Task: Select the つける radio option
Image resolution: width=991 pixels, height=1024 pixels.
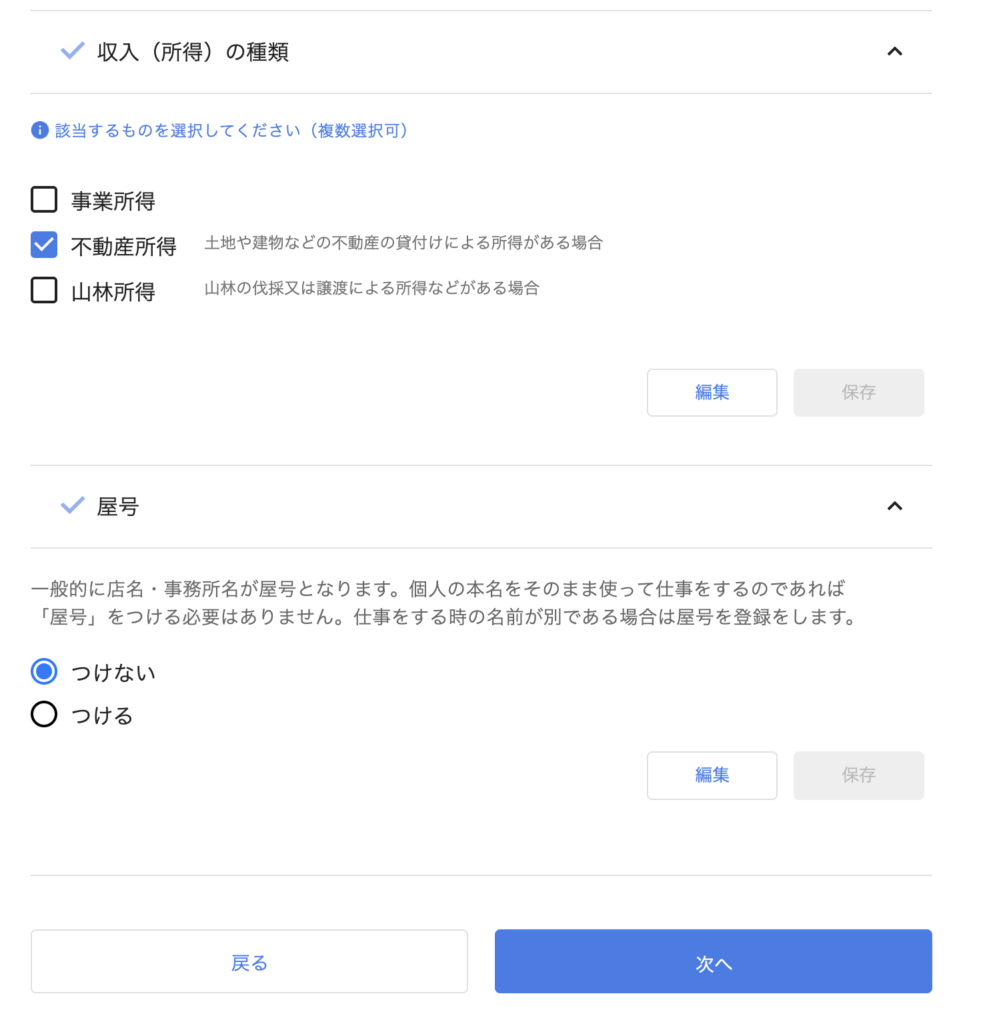Action: point(44,715)
